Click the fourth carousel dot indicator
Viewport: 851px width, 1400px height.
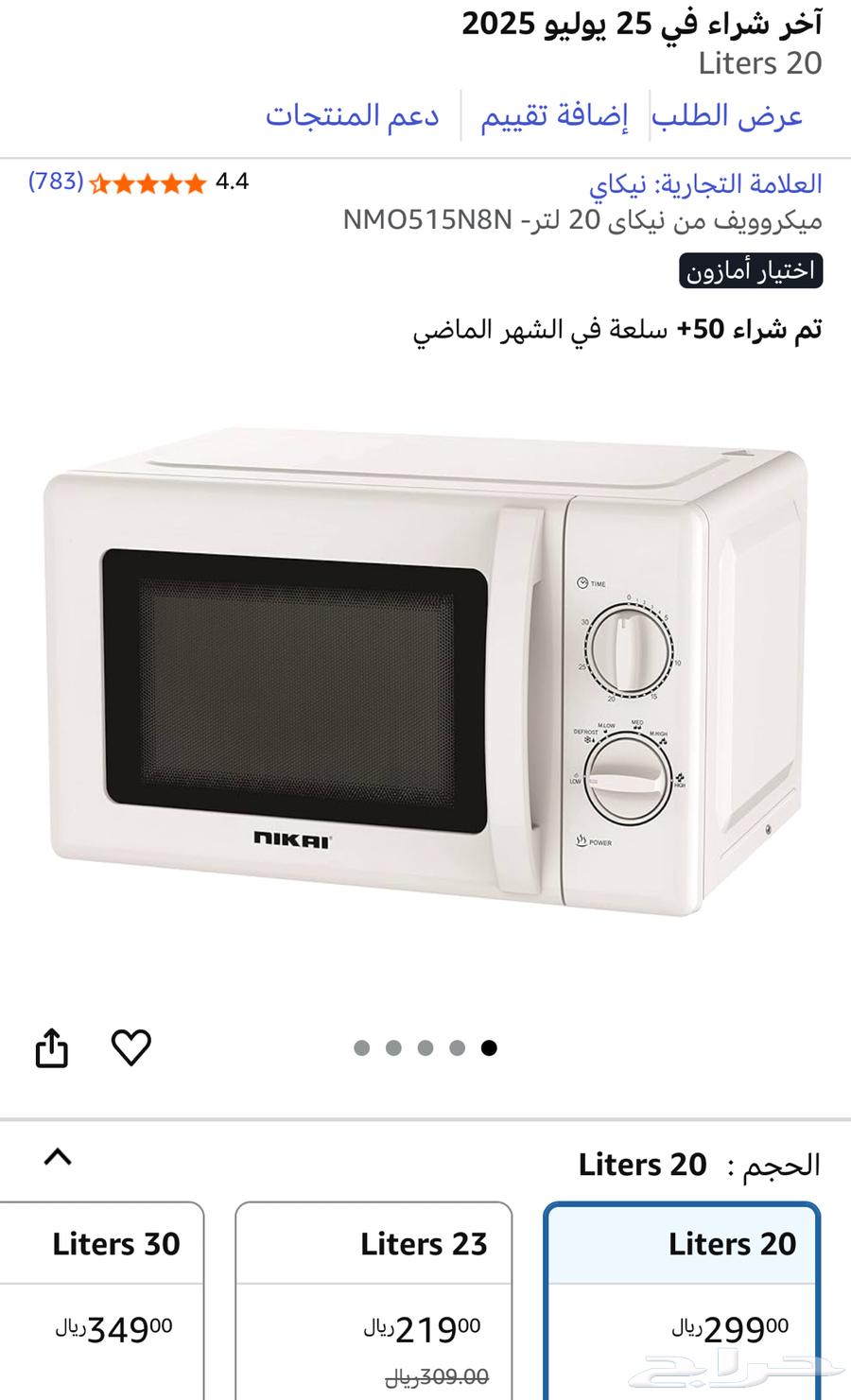459,1047
